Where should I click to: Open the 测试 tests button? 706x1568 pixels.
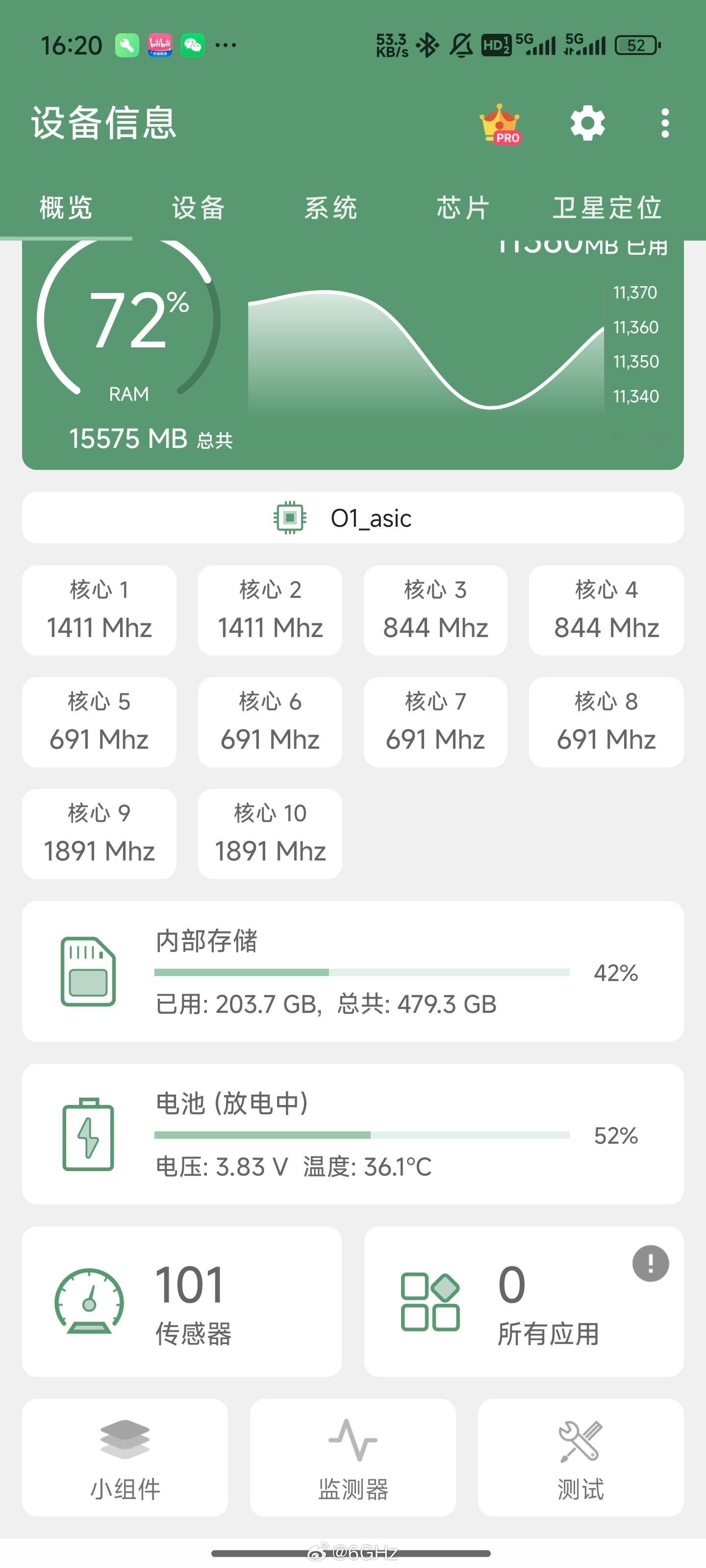[x=580, y=1458]
